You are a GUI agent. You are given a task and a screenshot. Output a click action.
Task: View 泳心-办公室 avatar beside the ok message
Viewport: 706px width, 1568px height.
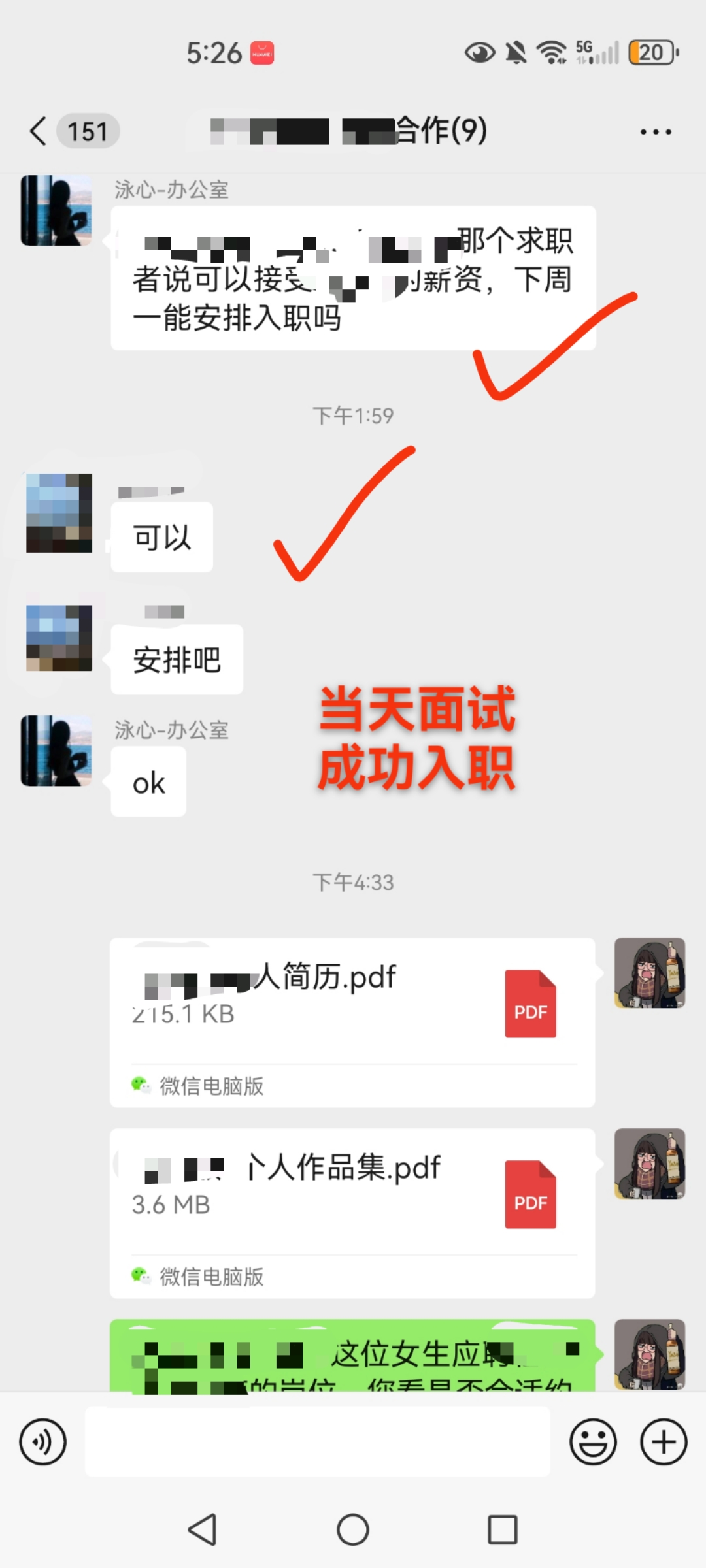tap(56, 751)
